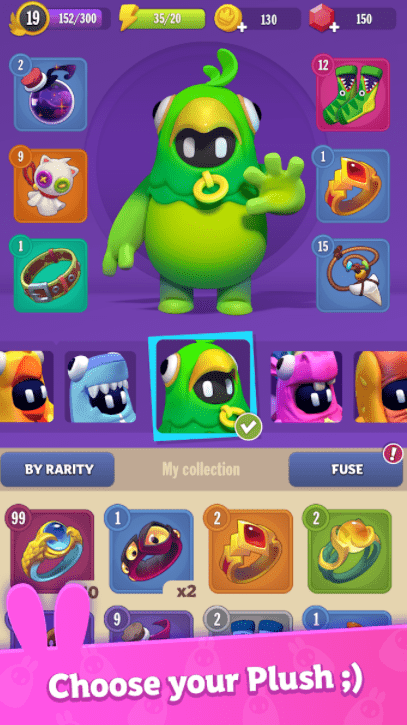Open the equipped white cat doll slot
The width and height of the screenshot is (407, 725).
50,185
